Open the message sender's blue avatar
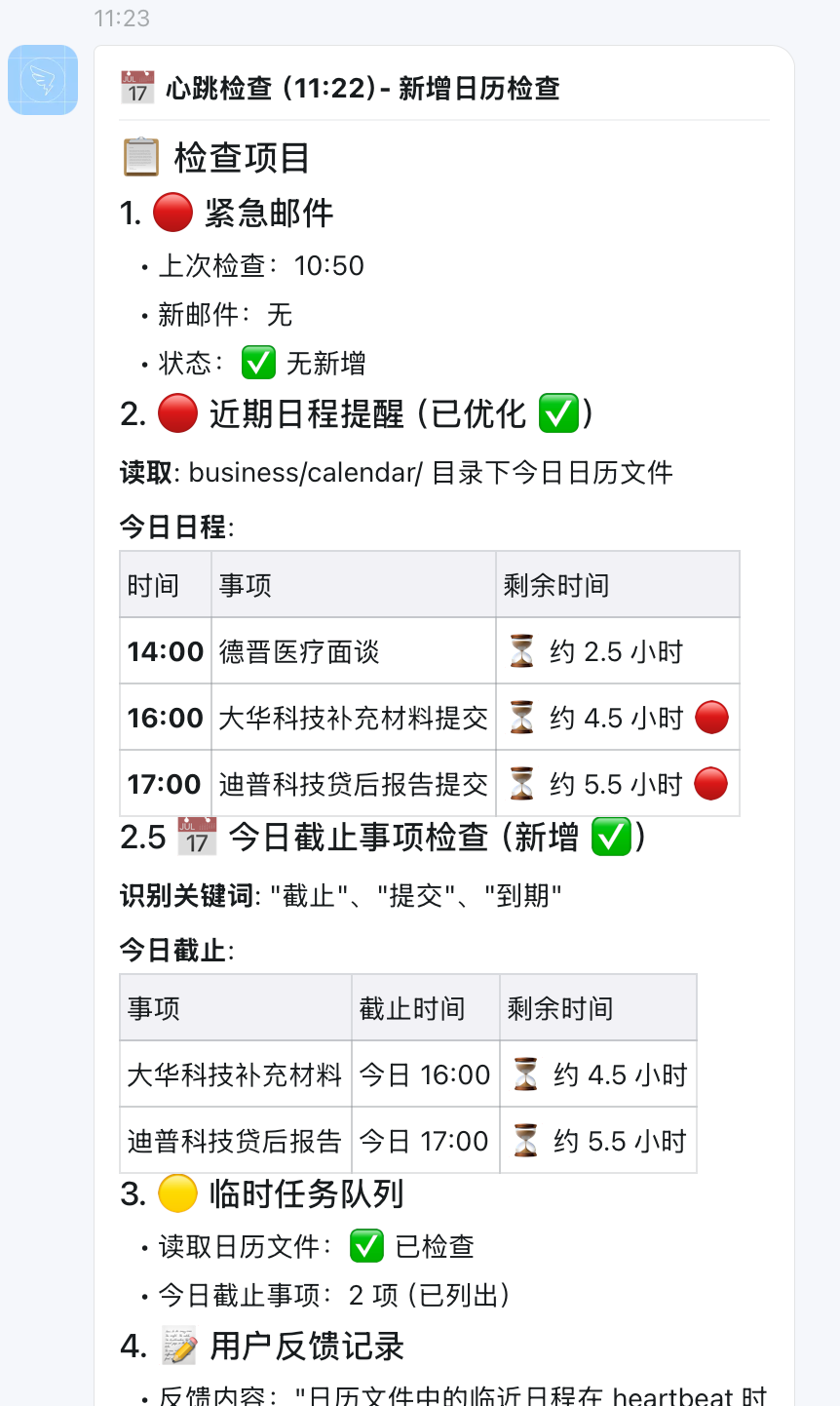Image resolution: width=840 pixels, height=1406 pixels. click(43, 80)
